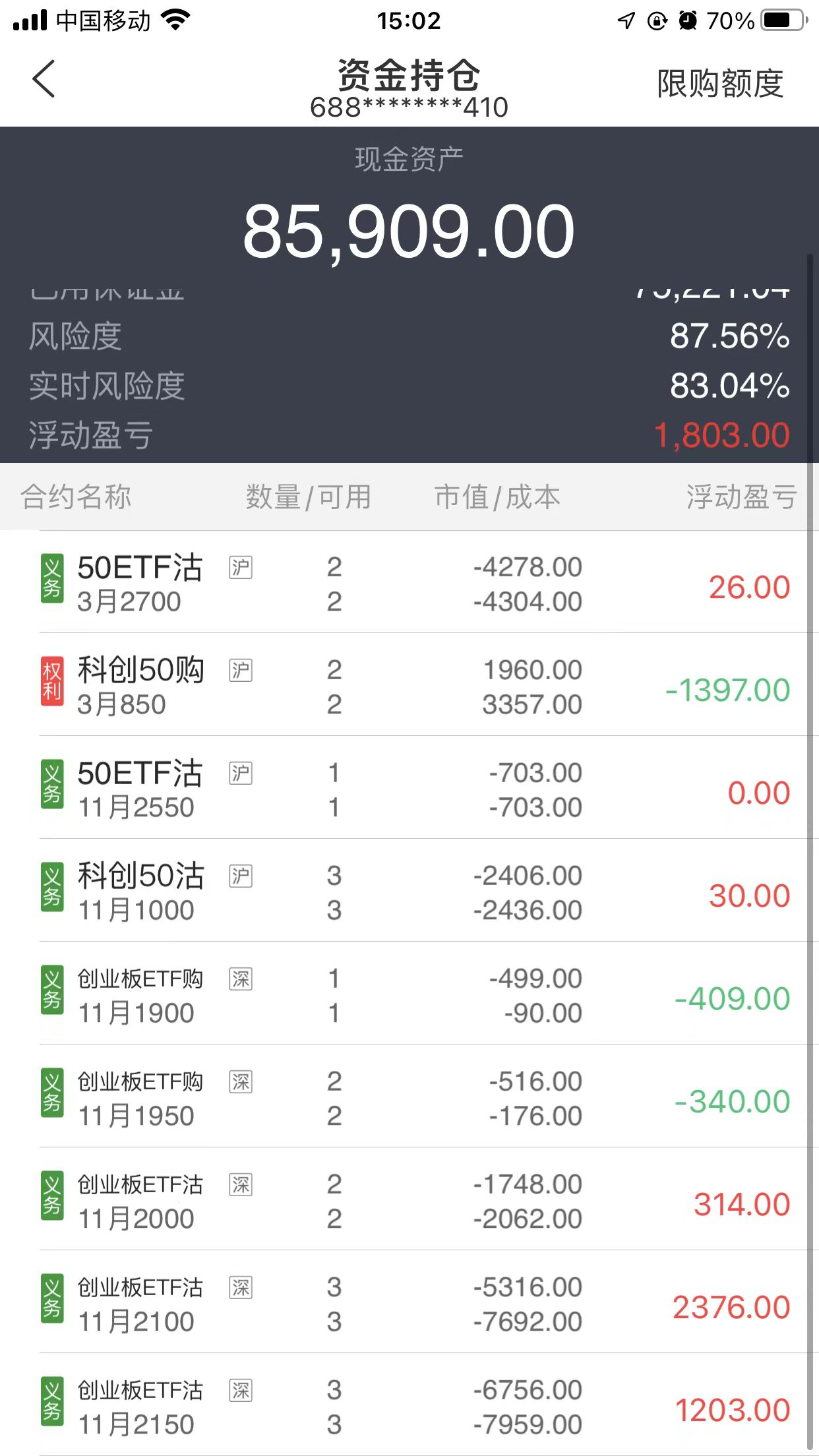Screen dimensions: 819x1456
Task: Select the 创业板ETF购 11月1900 position
Action: coord(409,995)
